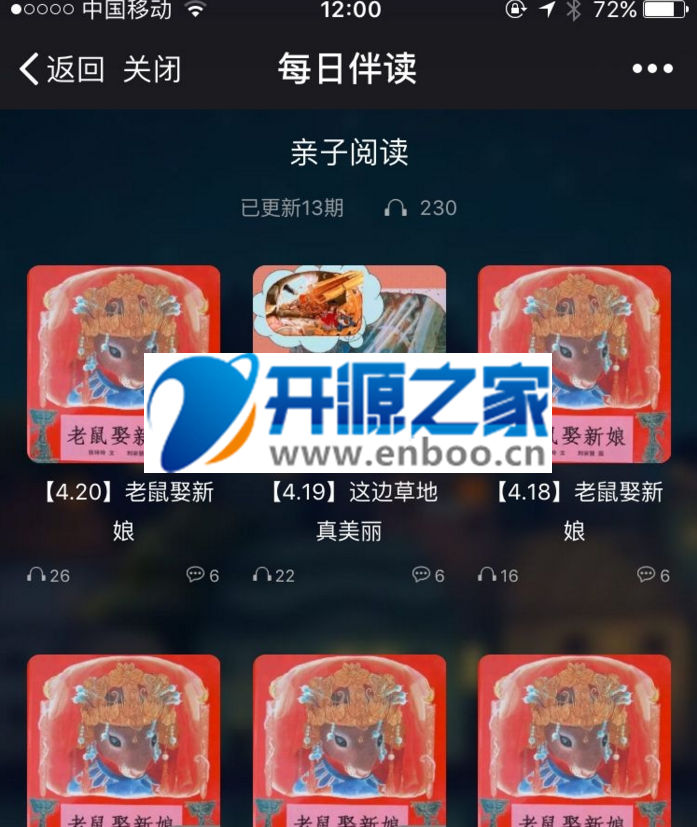View comments on the 【4.19】 episode

click(x=428, y=575)
